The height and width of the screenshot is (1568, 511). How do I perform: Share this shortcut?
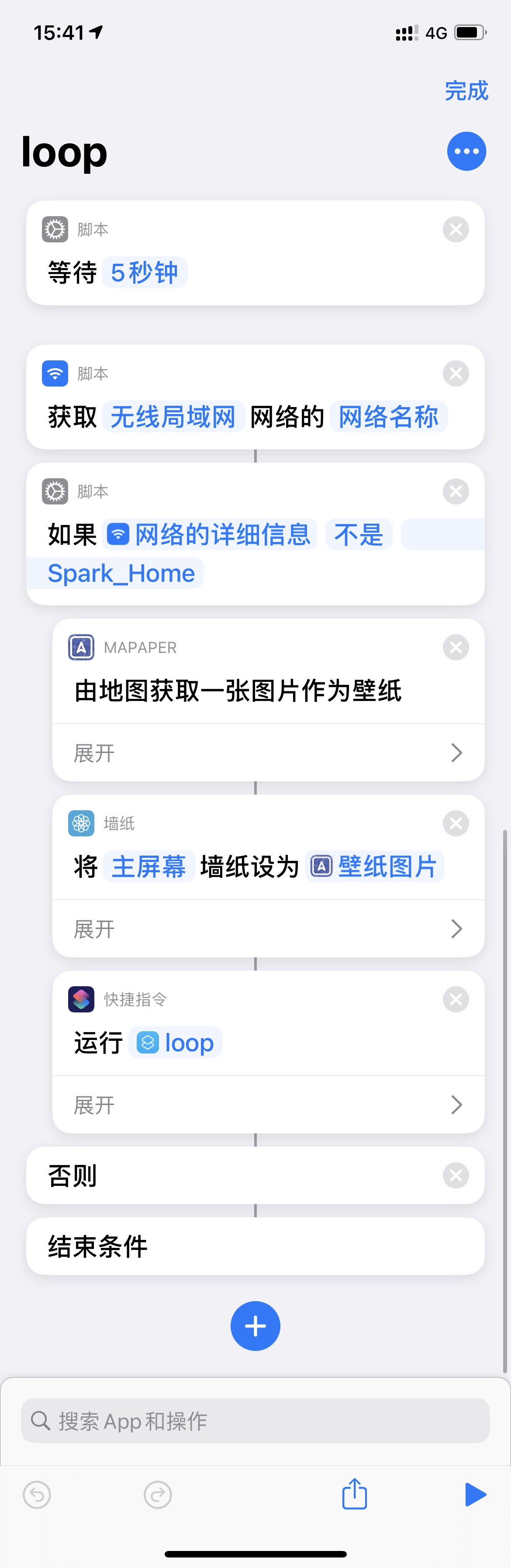click(354, 1494)
